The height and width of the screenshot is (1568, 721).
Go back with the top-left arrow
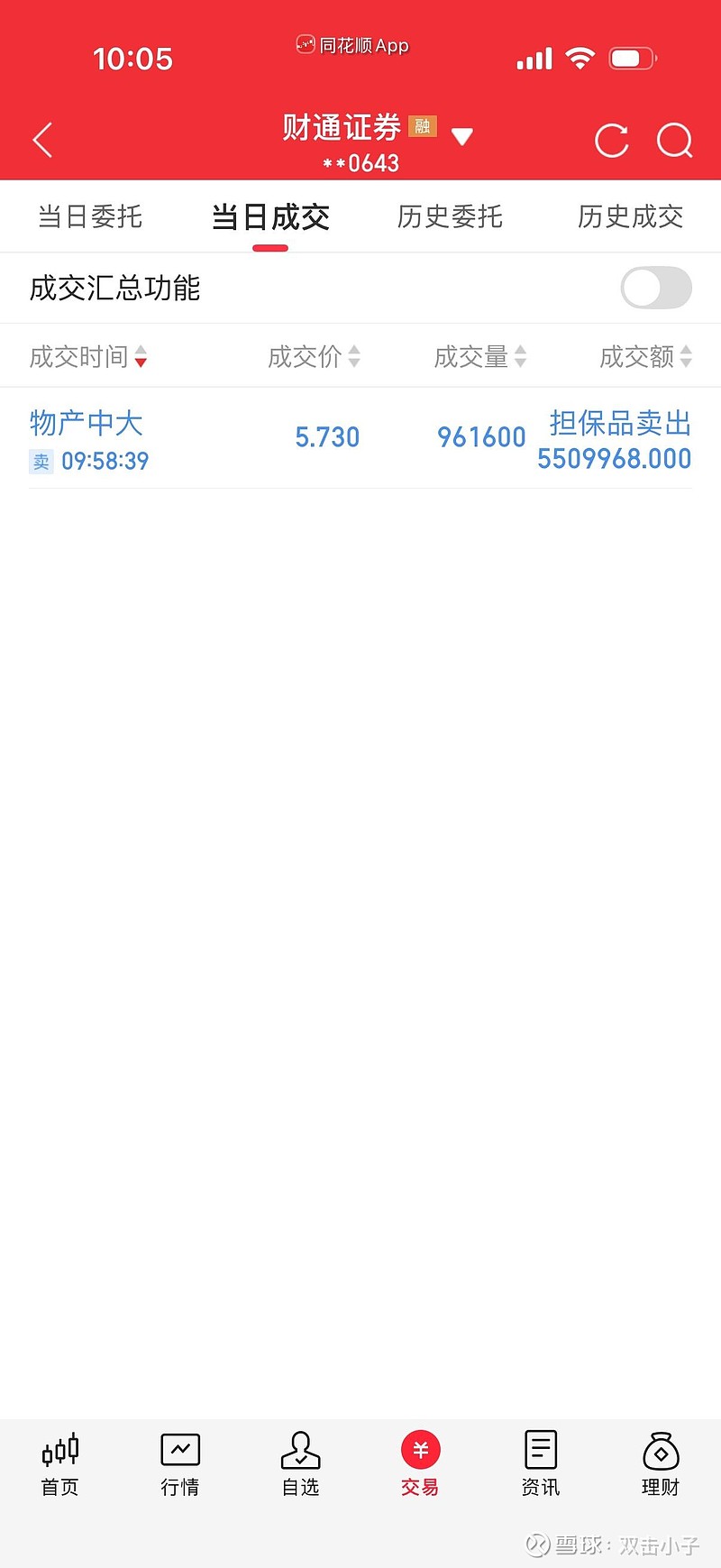coord(42,141)
